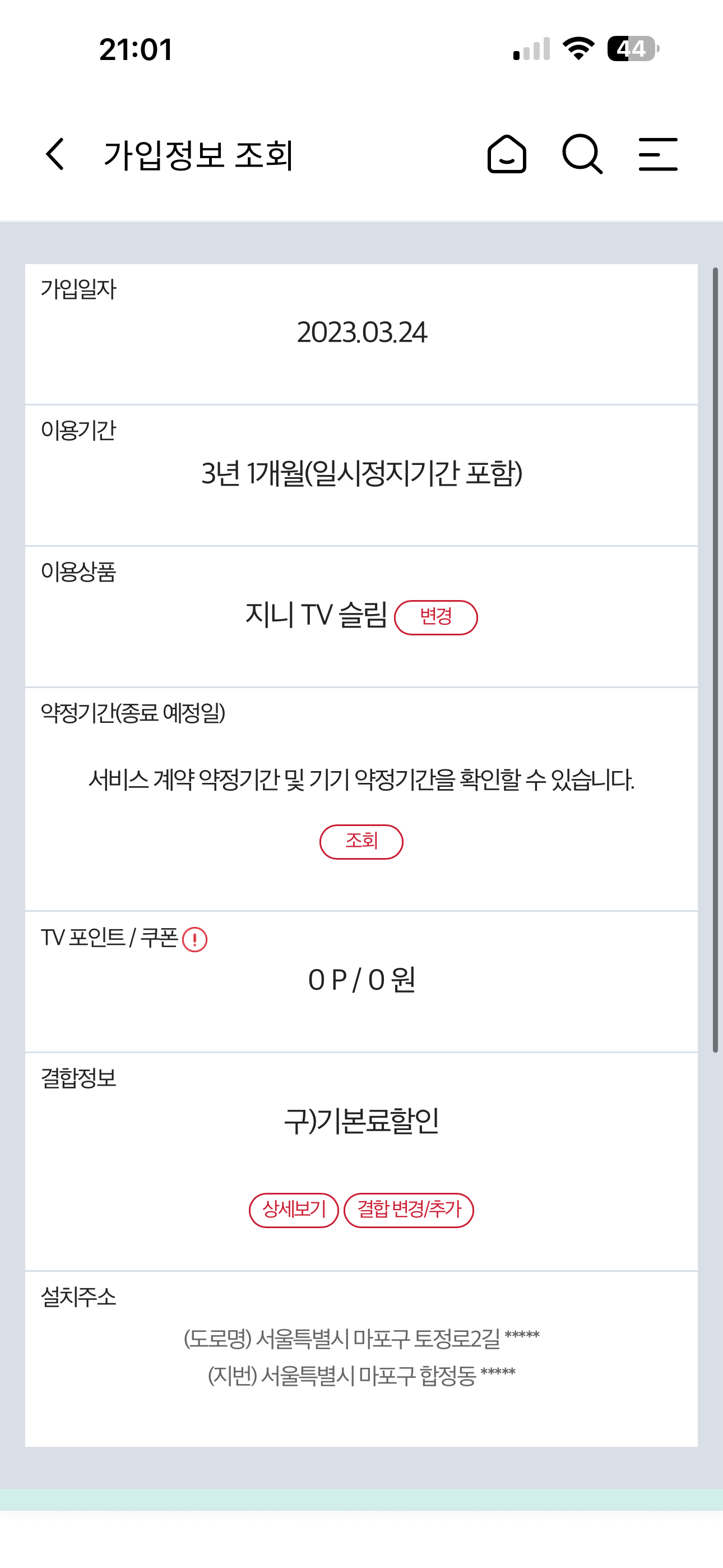Open 상세보기 for 결합정보
Viewport: 723px width, 1568px height.
coord(294,1210)
